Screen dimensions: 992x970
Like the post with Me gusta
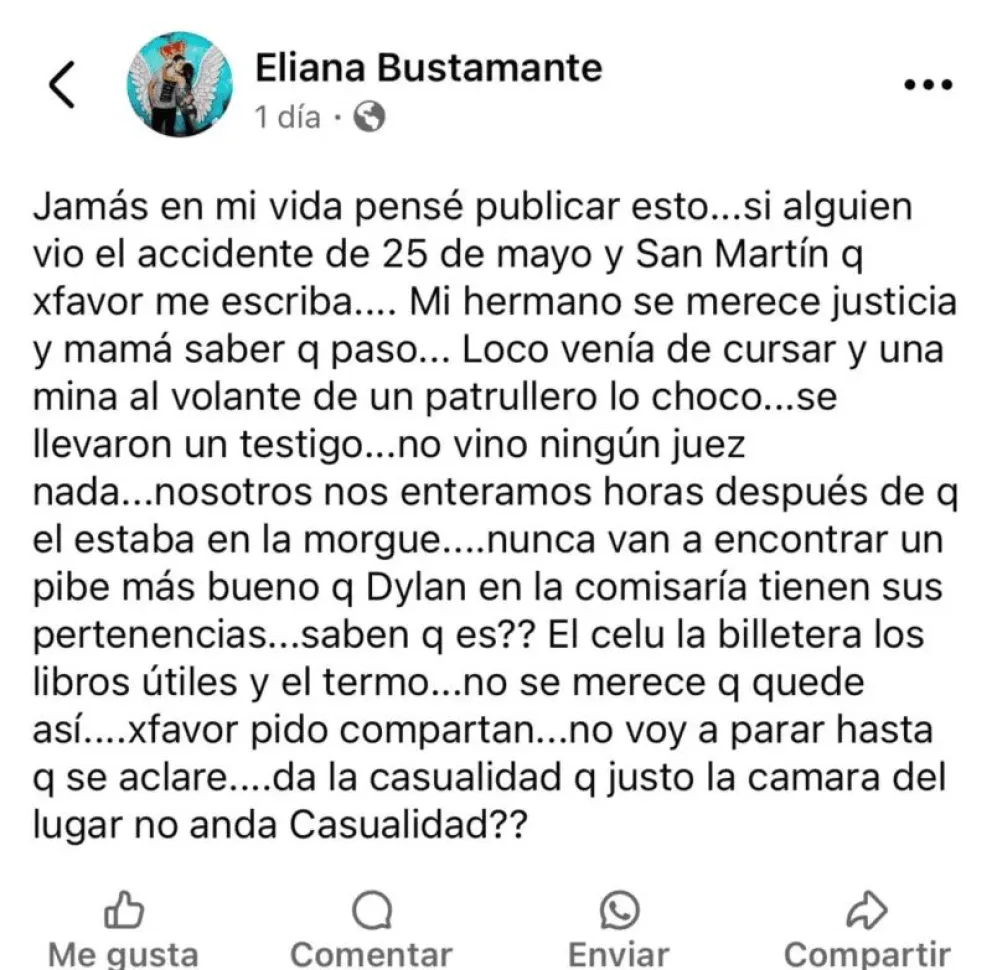(x=124, y=930)
